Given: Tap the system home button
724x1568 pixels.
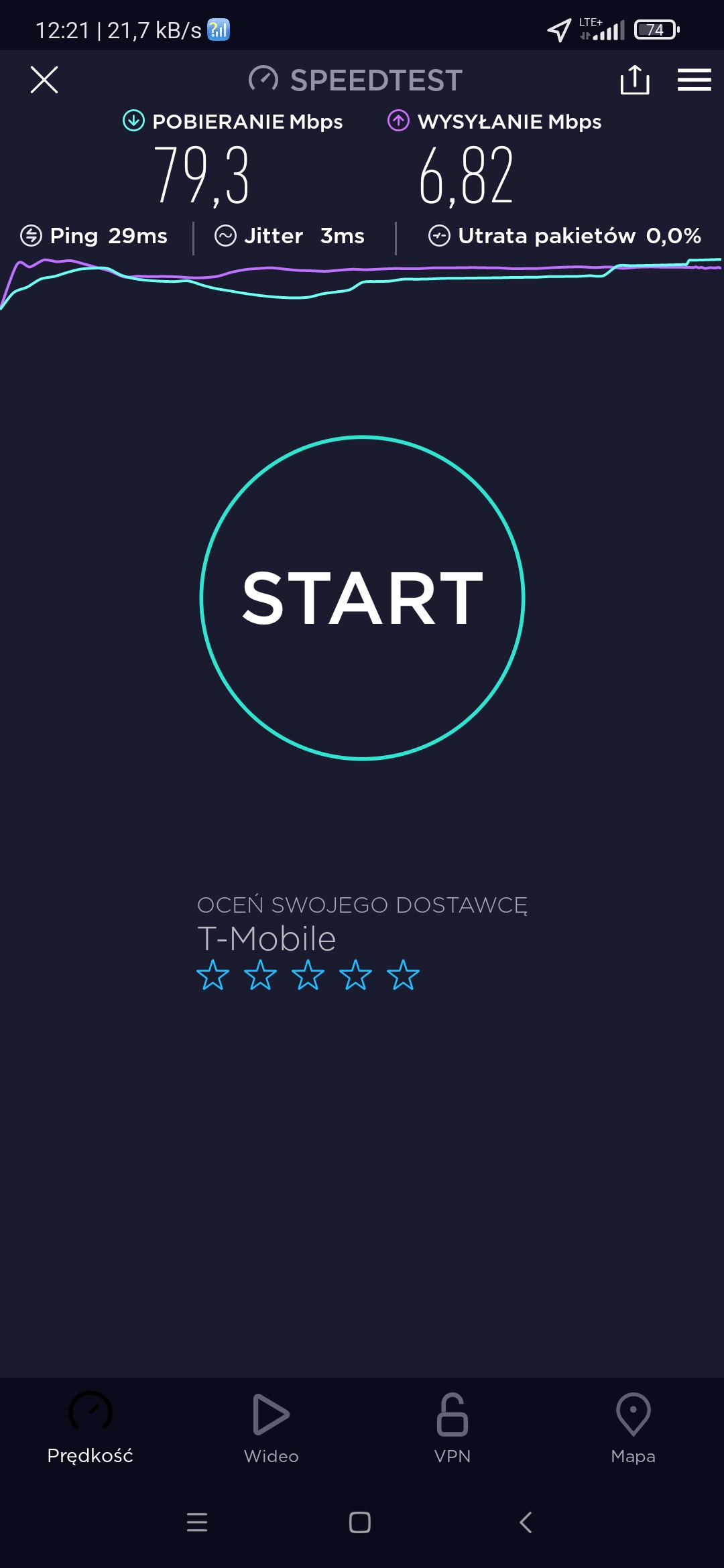Looking at the screenshot, I should (x=360, y=1522).
